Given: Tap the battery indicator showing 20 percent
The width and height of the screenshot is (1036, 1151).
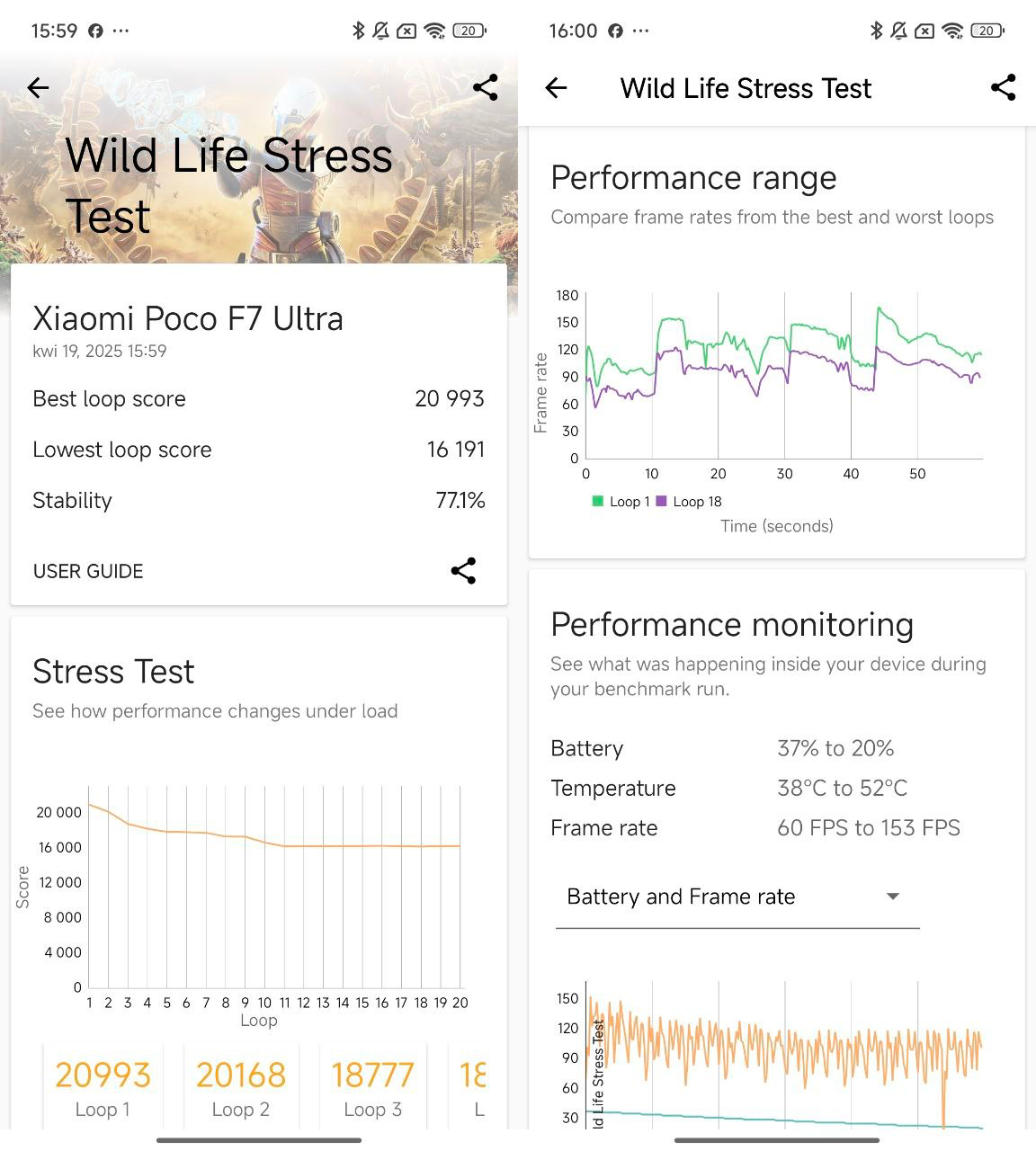Looking at the screenshot, I should (469, 30).
